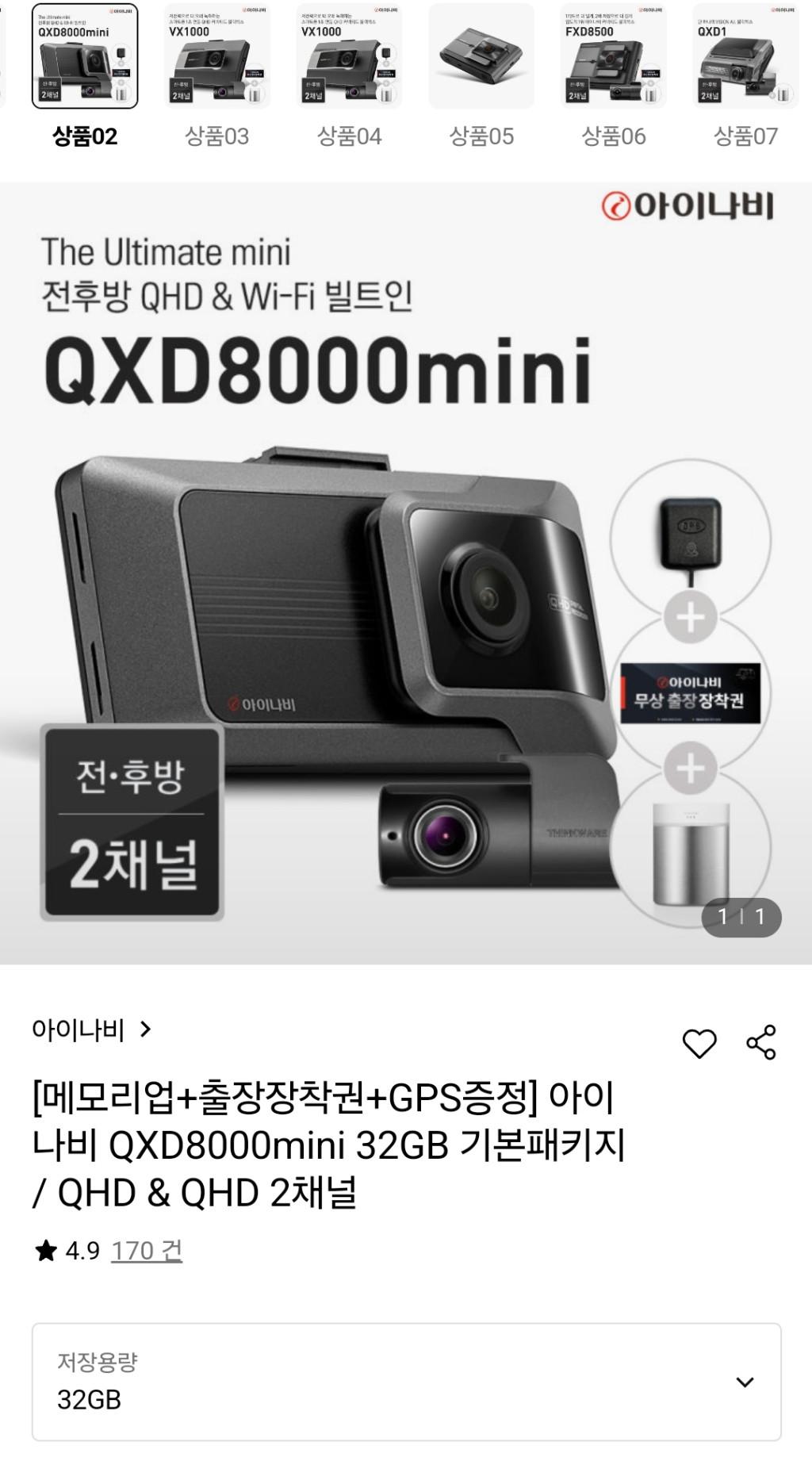Switch to the 상품03 product option
The height and width of the screenshot is (1461, 812).
coord(216,57)
